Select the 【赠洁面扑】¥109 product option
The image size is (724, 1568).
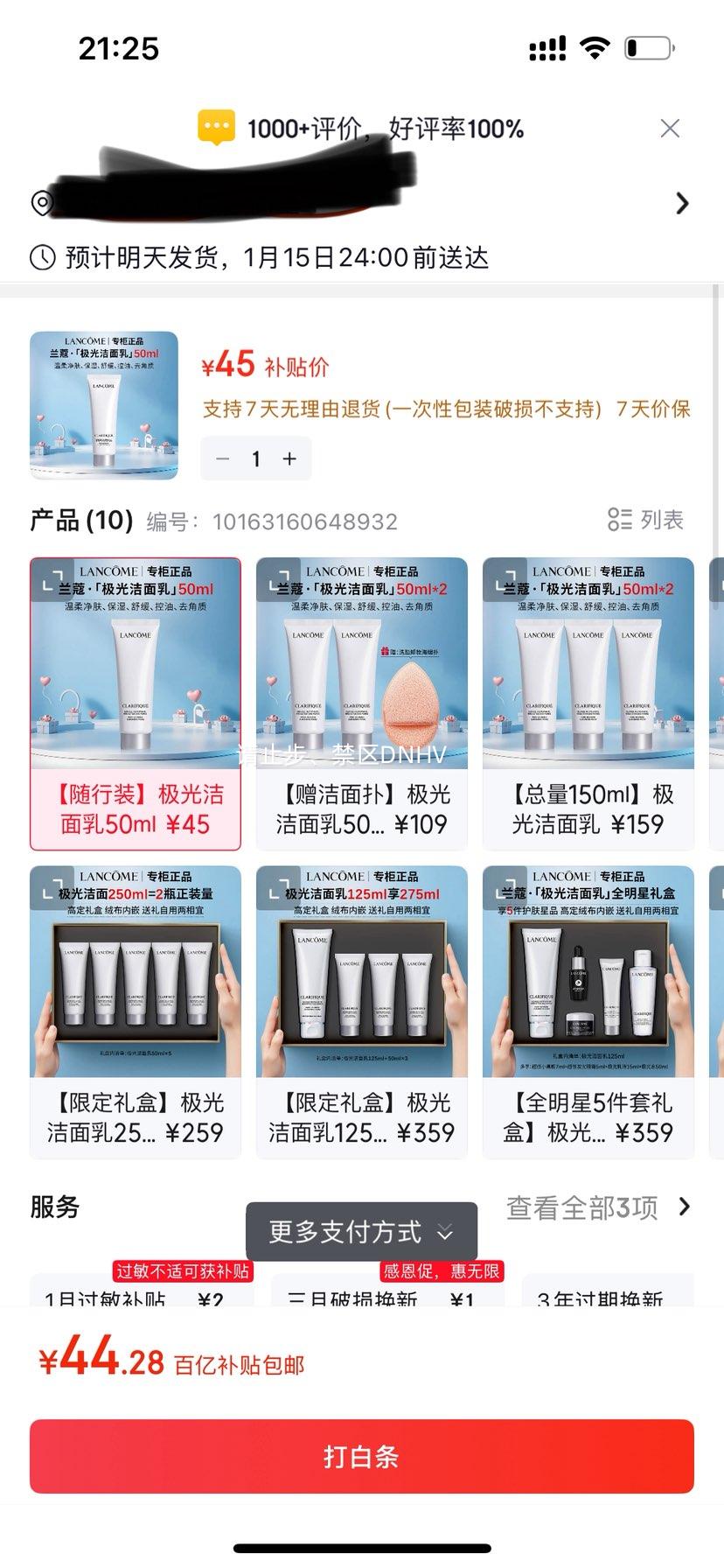click(x=361, y=700)
